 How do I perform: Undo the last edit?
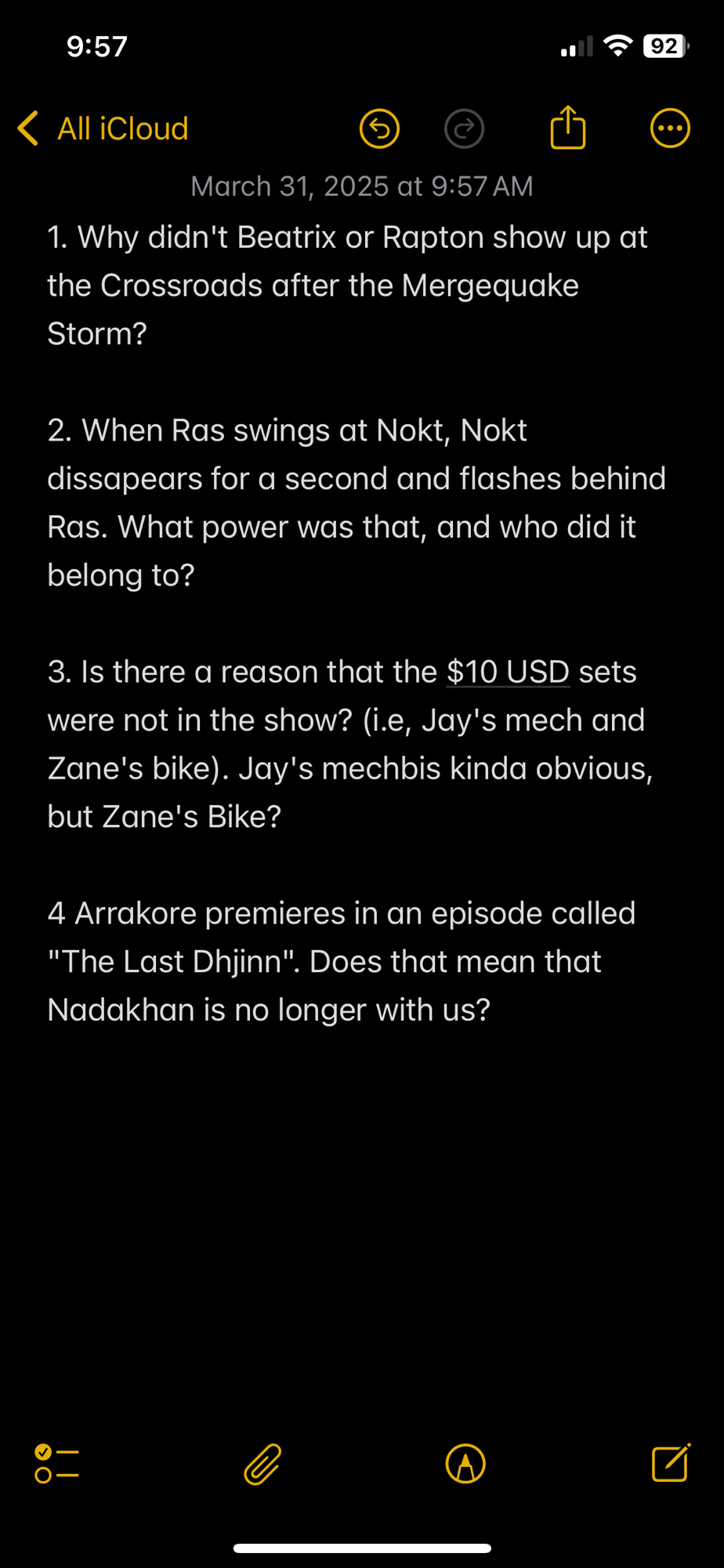point(379,129)
